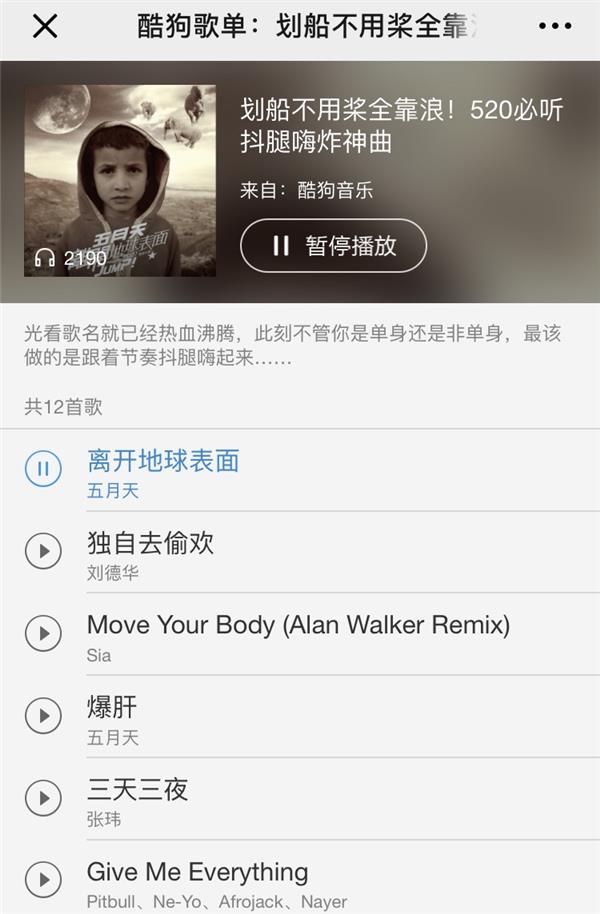Open the playlist cover artwork
This screenshot has height=914, width=600.
click(x=120, y=181)
